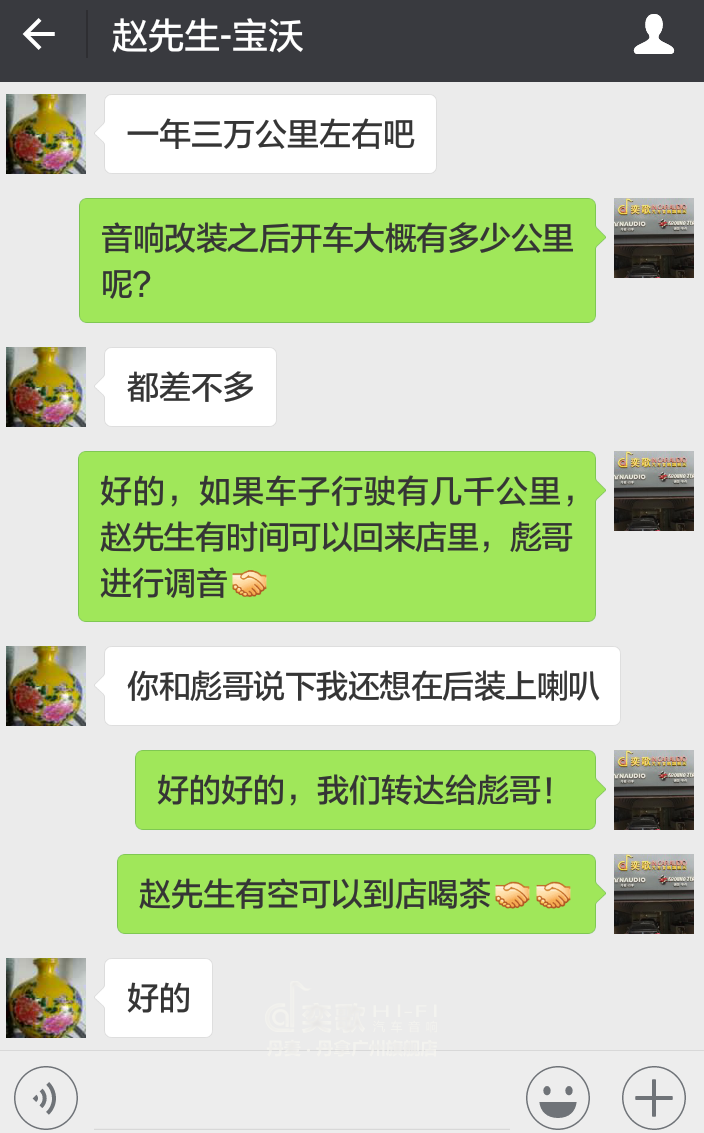Open the plus attachment menu
This screenshot has height=1133, width=704.
point(653,1098)
